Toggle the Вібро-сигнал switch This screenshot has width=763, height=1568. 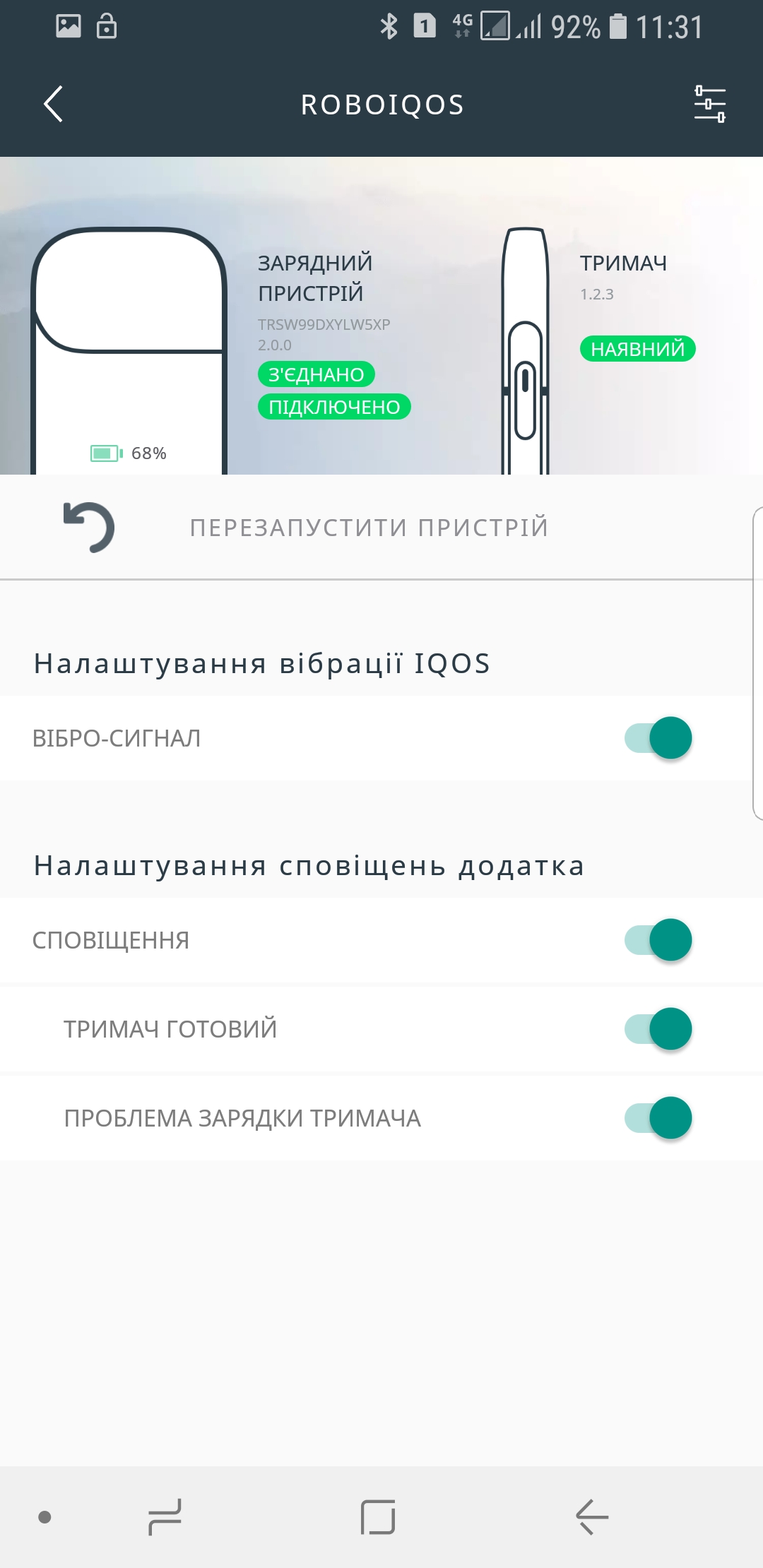click(x=658, y=738)
